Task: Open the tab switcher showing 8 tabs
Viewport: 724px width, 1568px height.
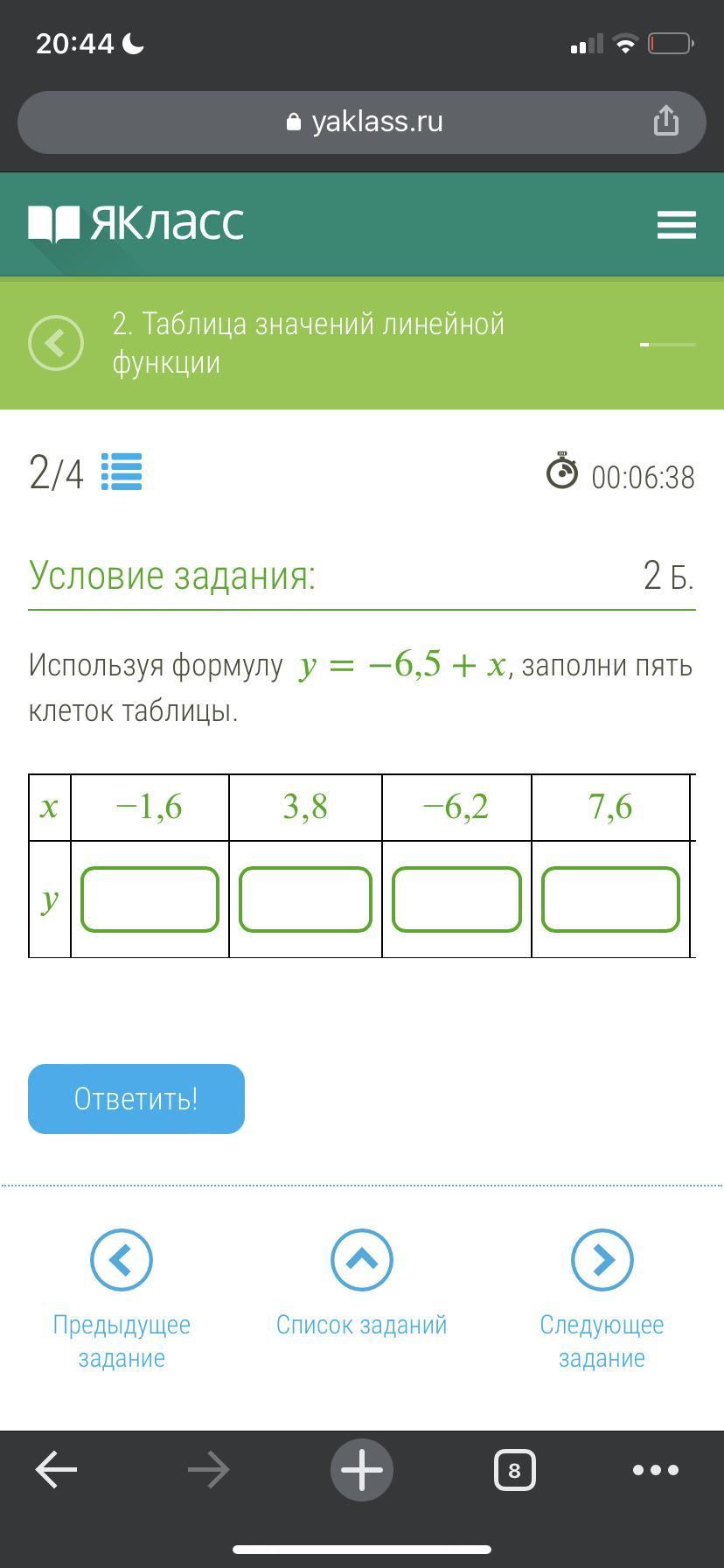Action: pos(514,1470)
